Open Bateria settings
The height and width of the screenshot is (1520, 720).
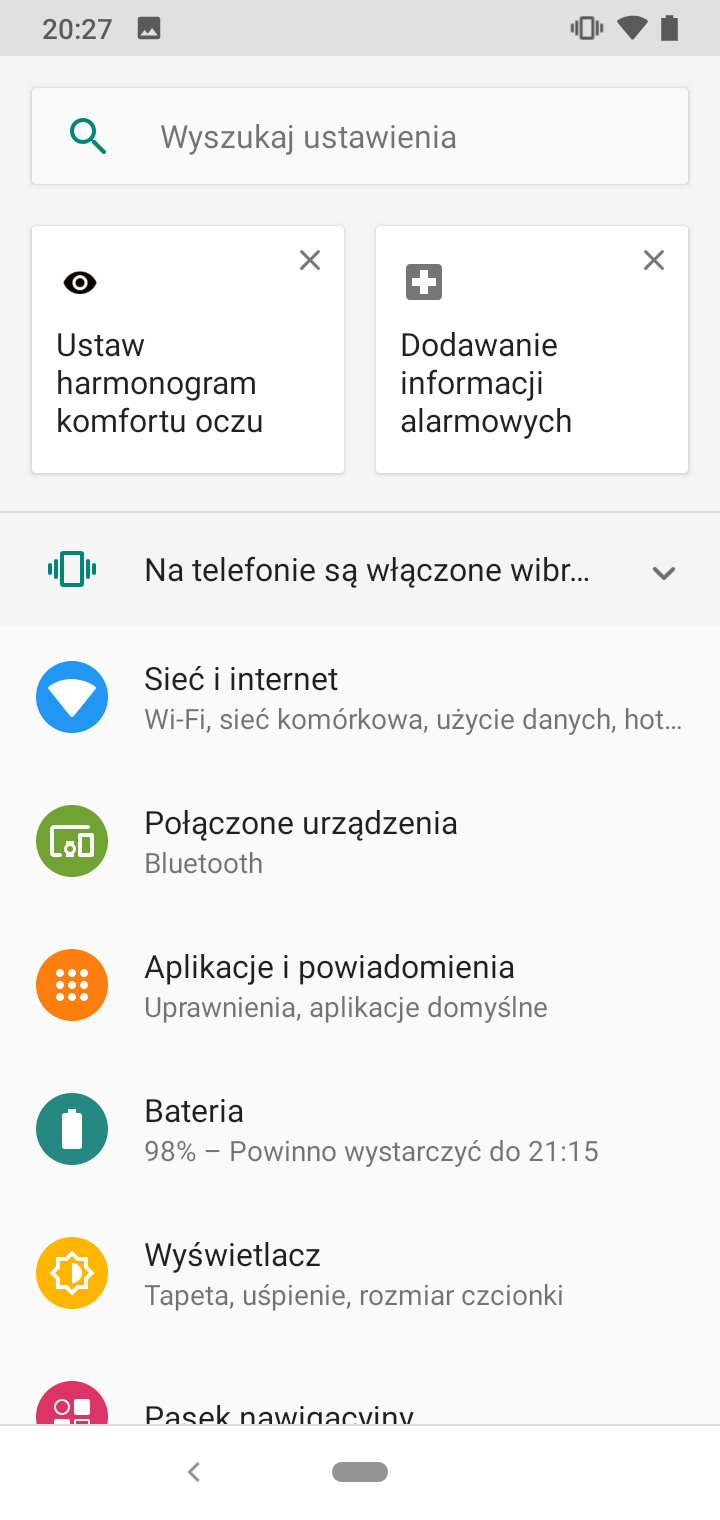click(x=360, y=1129)
